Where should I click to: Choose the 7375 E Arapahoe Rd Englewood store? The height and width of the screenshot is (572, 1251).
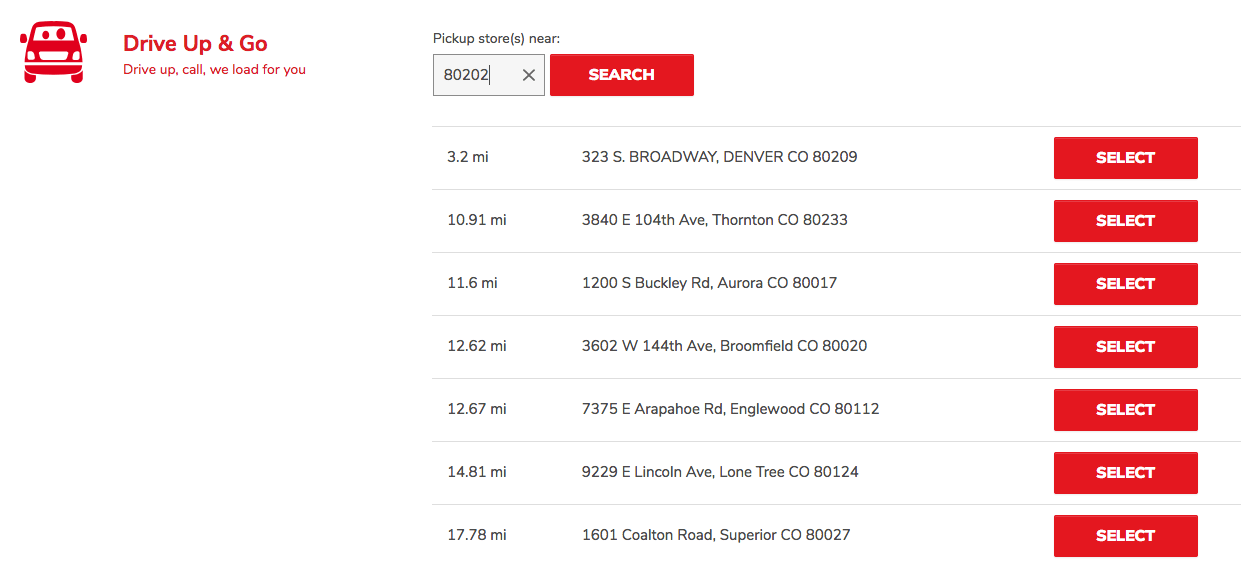pyautogui.click(x=1125, y=410)
